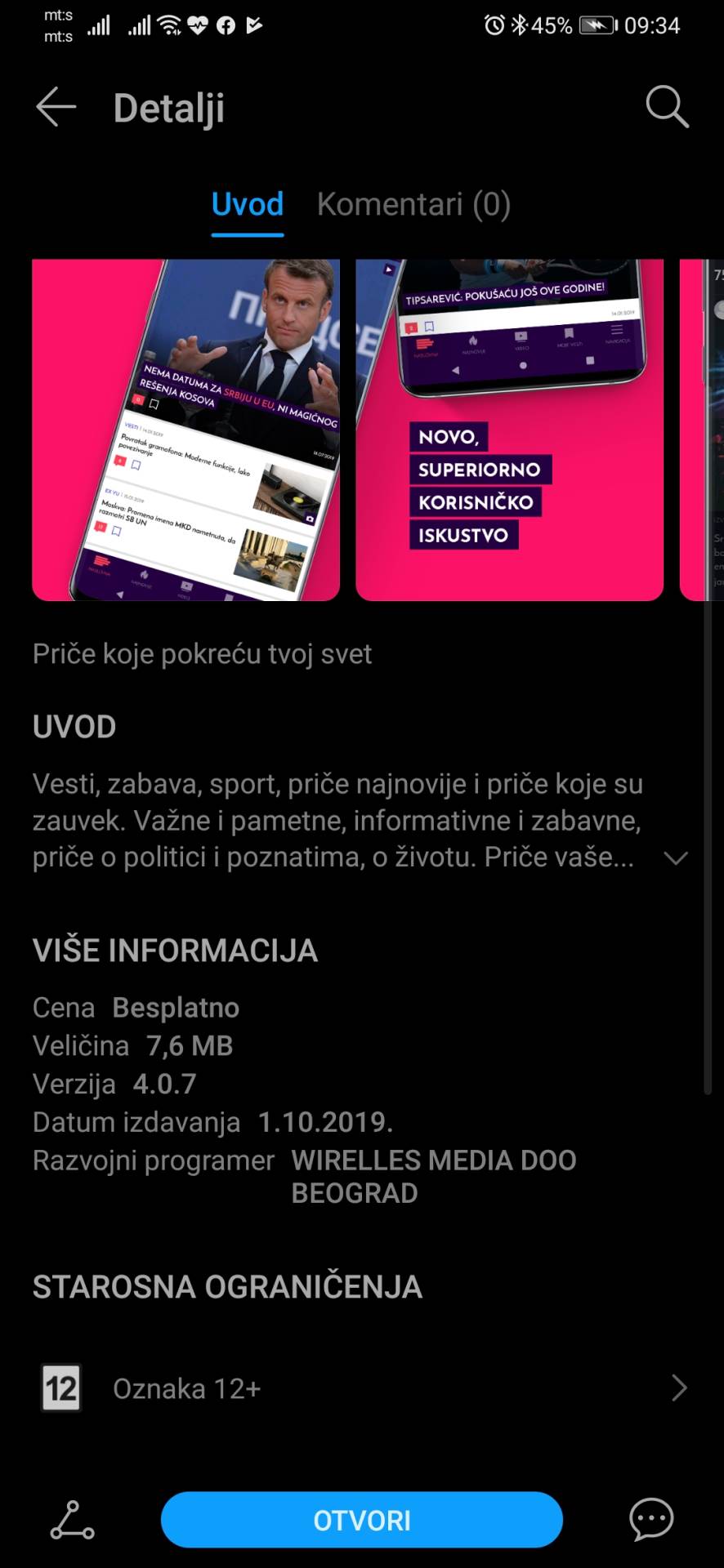Open the Komentari (0) tab

coord(414,204)
